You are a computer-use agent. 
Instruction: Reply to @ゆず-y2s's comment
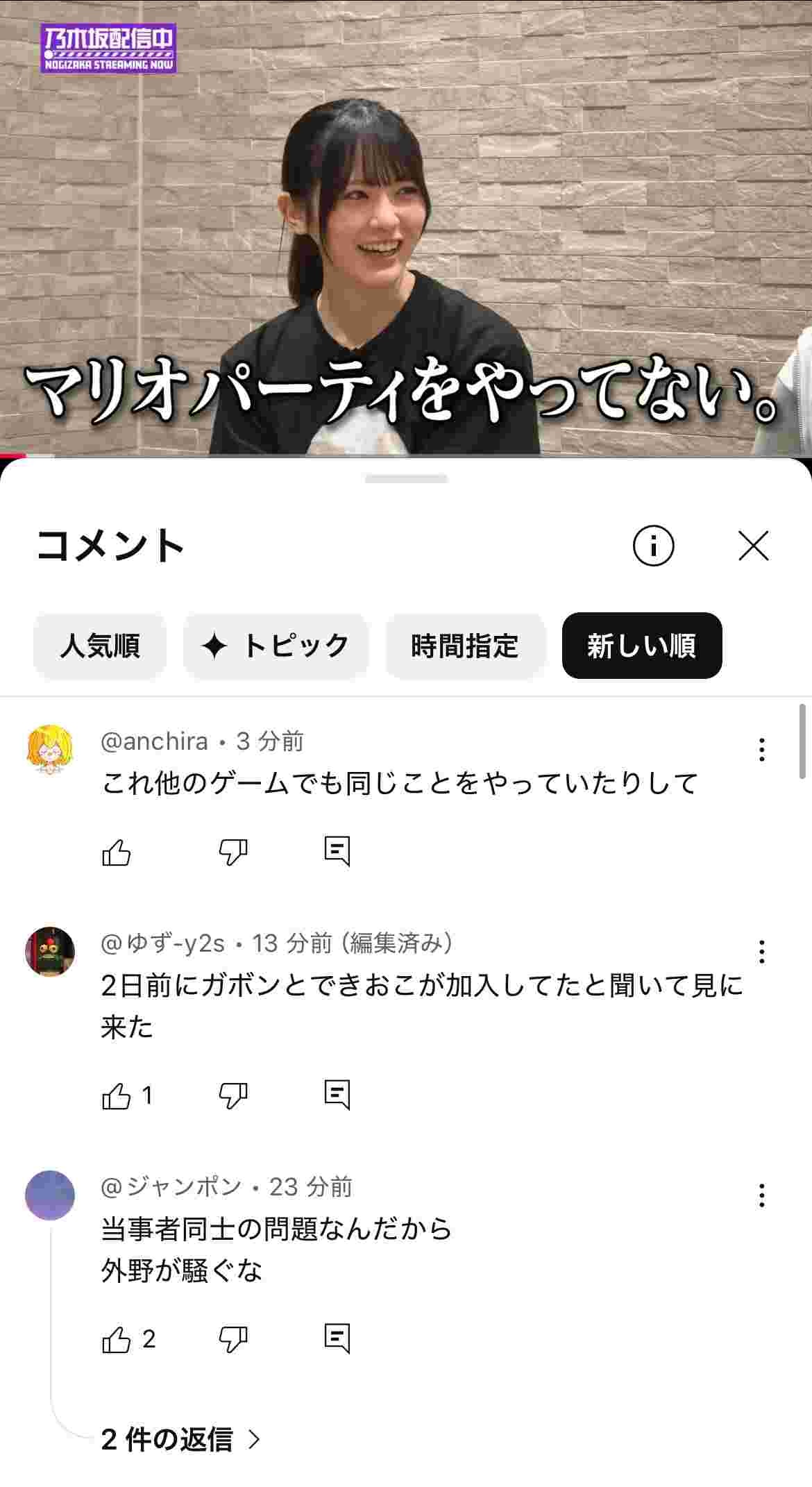[x=337, y=1095]
